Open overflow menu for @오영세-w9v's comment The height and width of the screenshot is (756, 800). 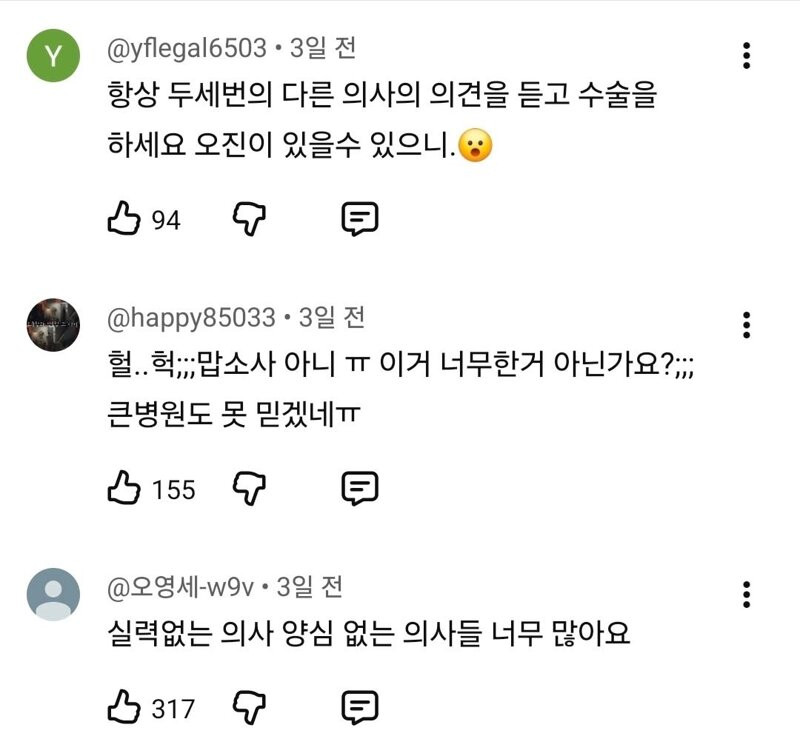tap(747, 593)
